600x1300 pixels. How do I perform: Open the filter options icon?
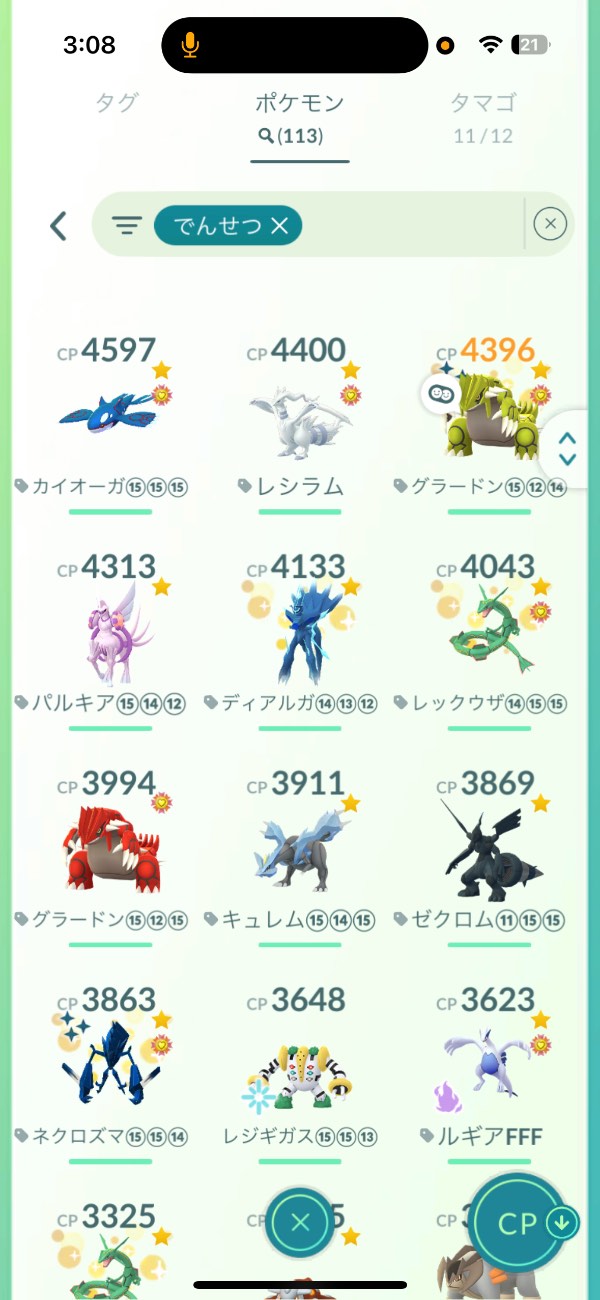[126, 226]
